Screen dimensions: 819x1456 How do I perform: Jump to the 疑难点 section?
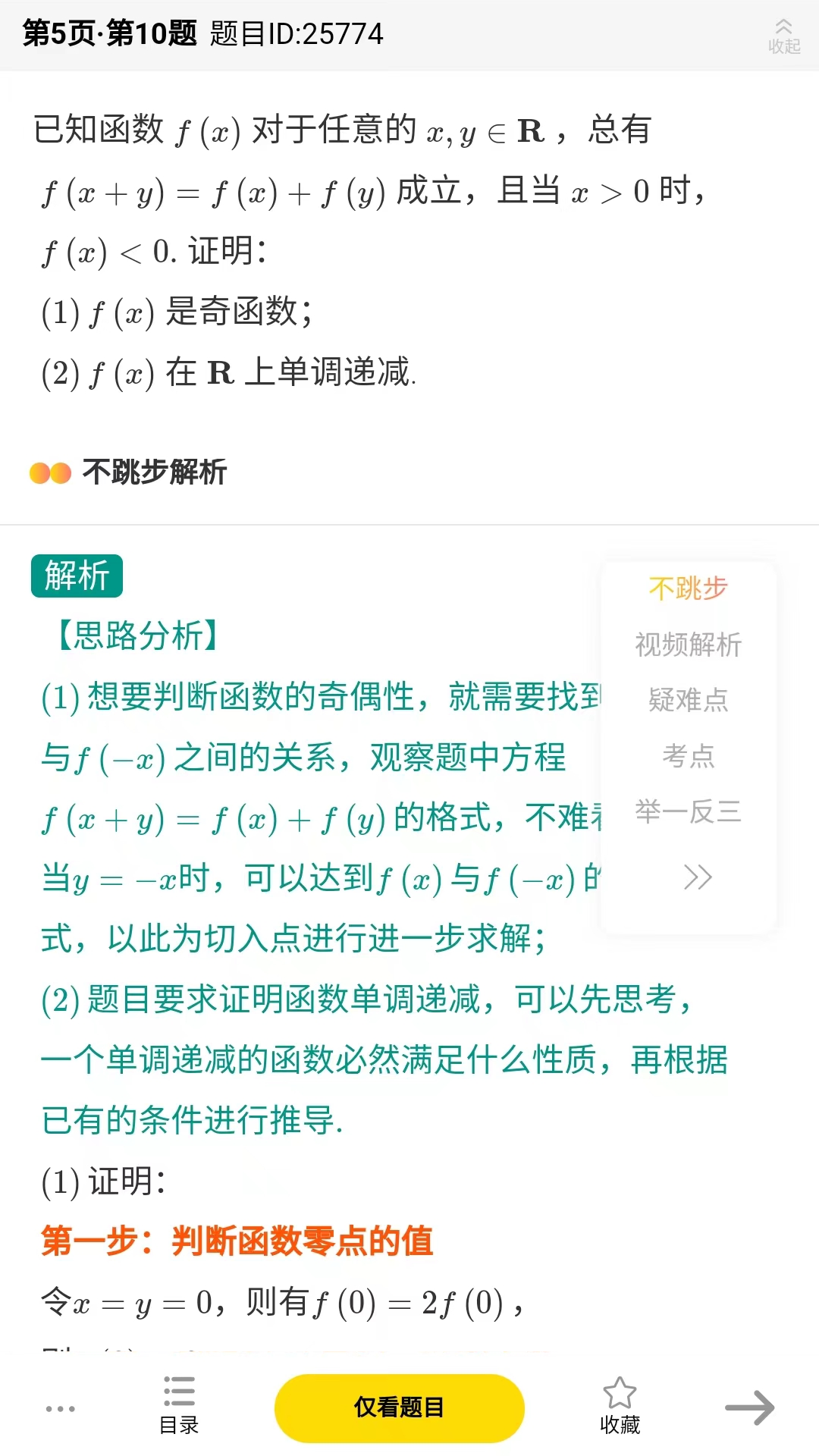(688, 700)
